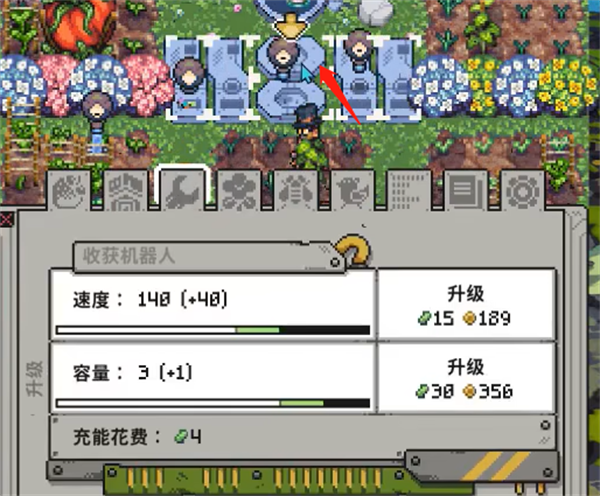
Task: Switch to the leaf tab
Action: pos(72,189)
